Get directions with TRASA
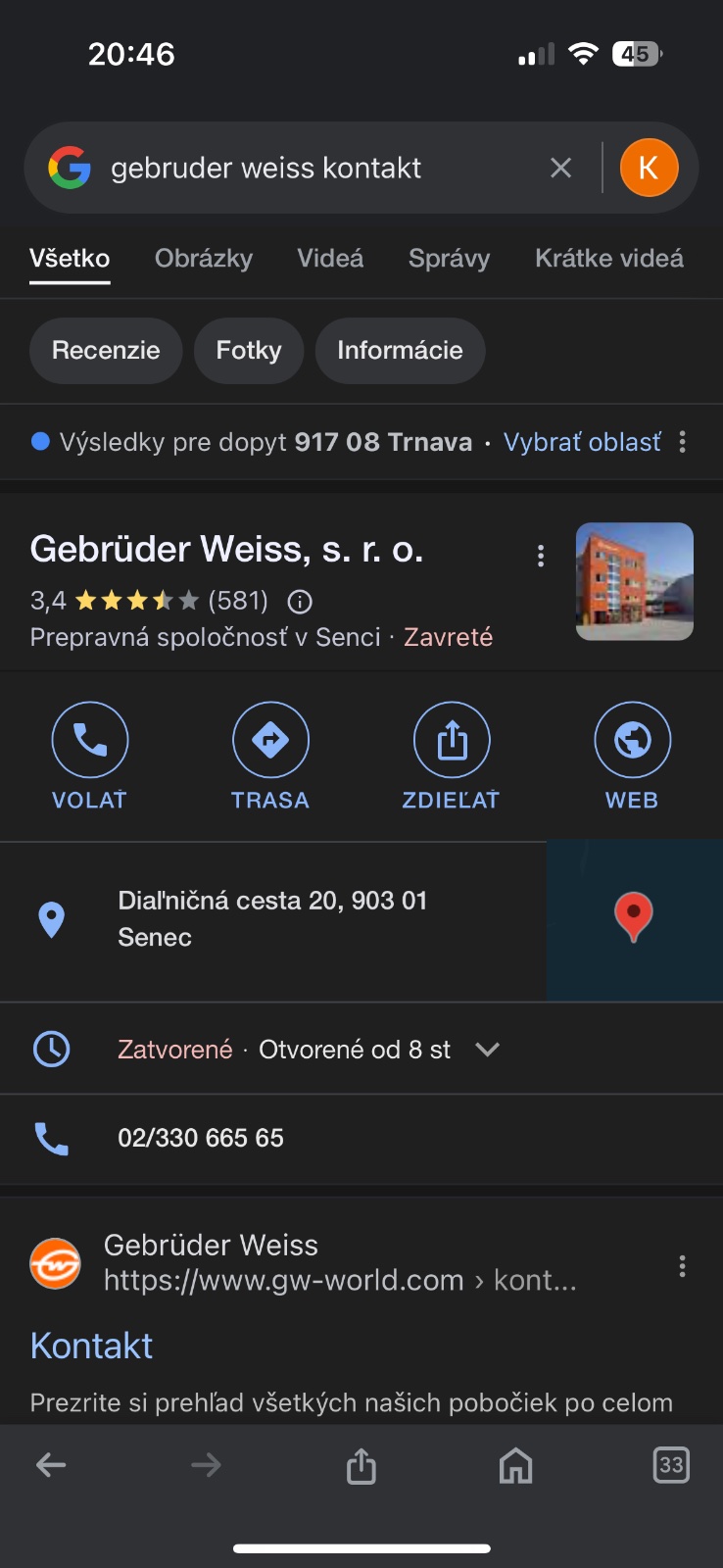Screen dimensions: 723x1568 [x=270, y=757]
